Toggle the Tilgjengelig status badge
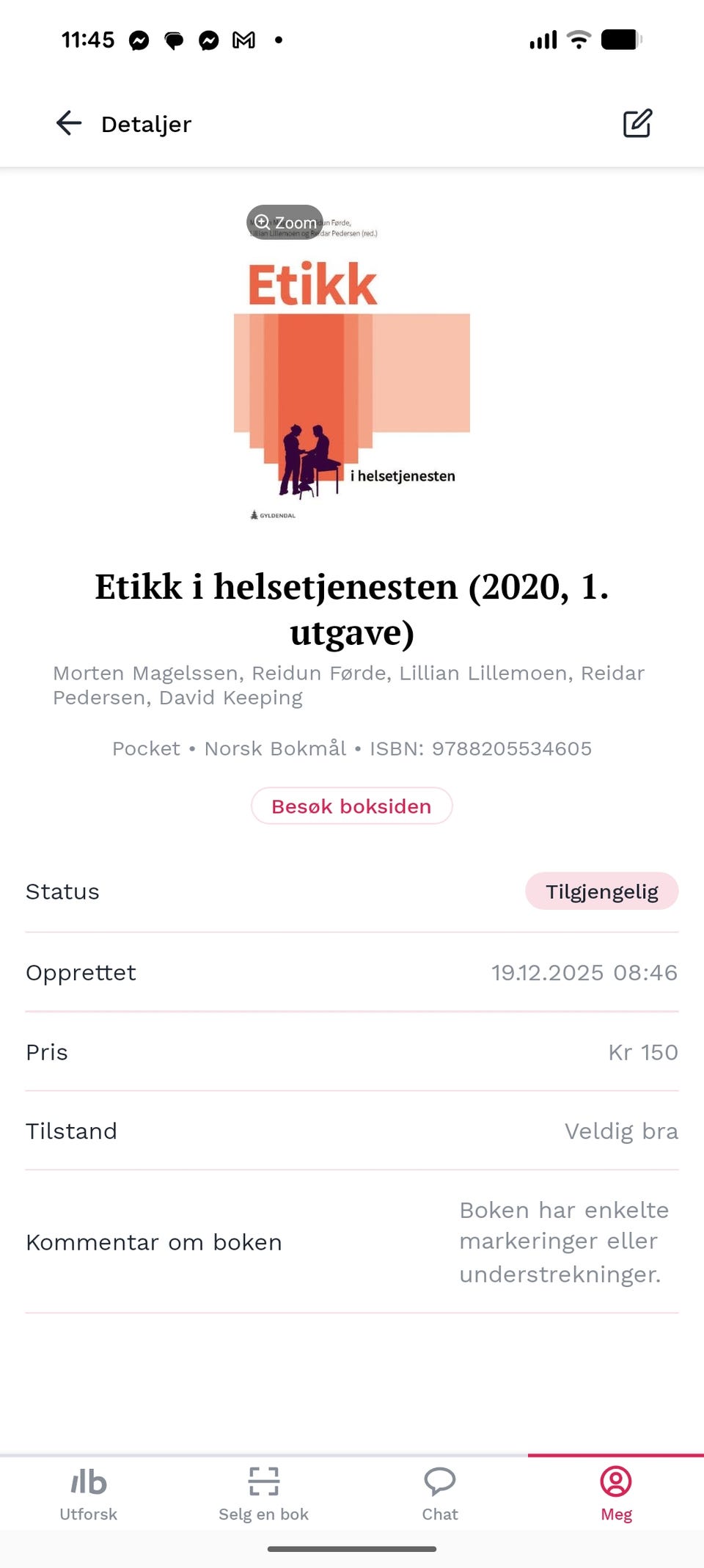Viewport: 704px width, 1568px height. [601, 891]
